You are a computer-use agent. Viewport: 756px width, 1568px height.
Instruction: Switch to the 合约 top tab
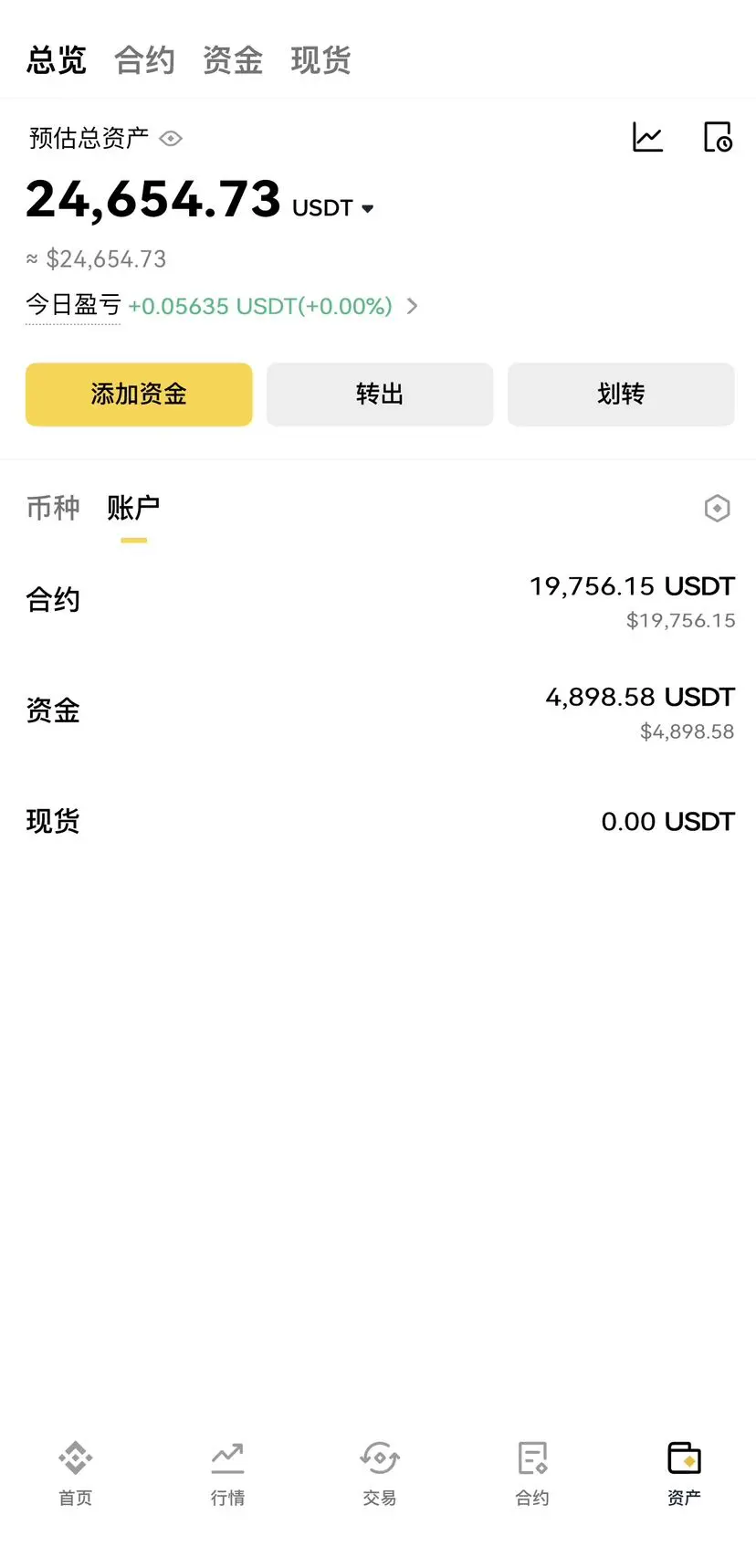point(144,60)
